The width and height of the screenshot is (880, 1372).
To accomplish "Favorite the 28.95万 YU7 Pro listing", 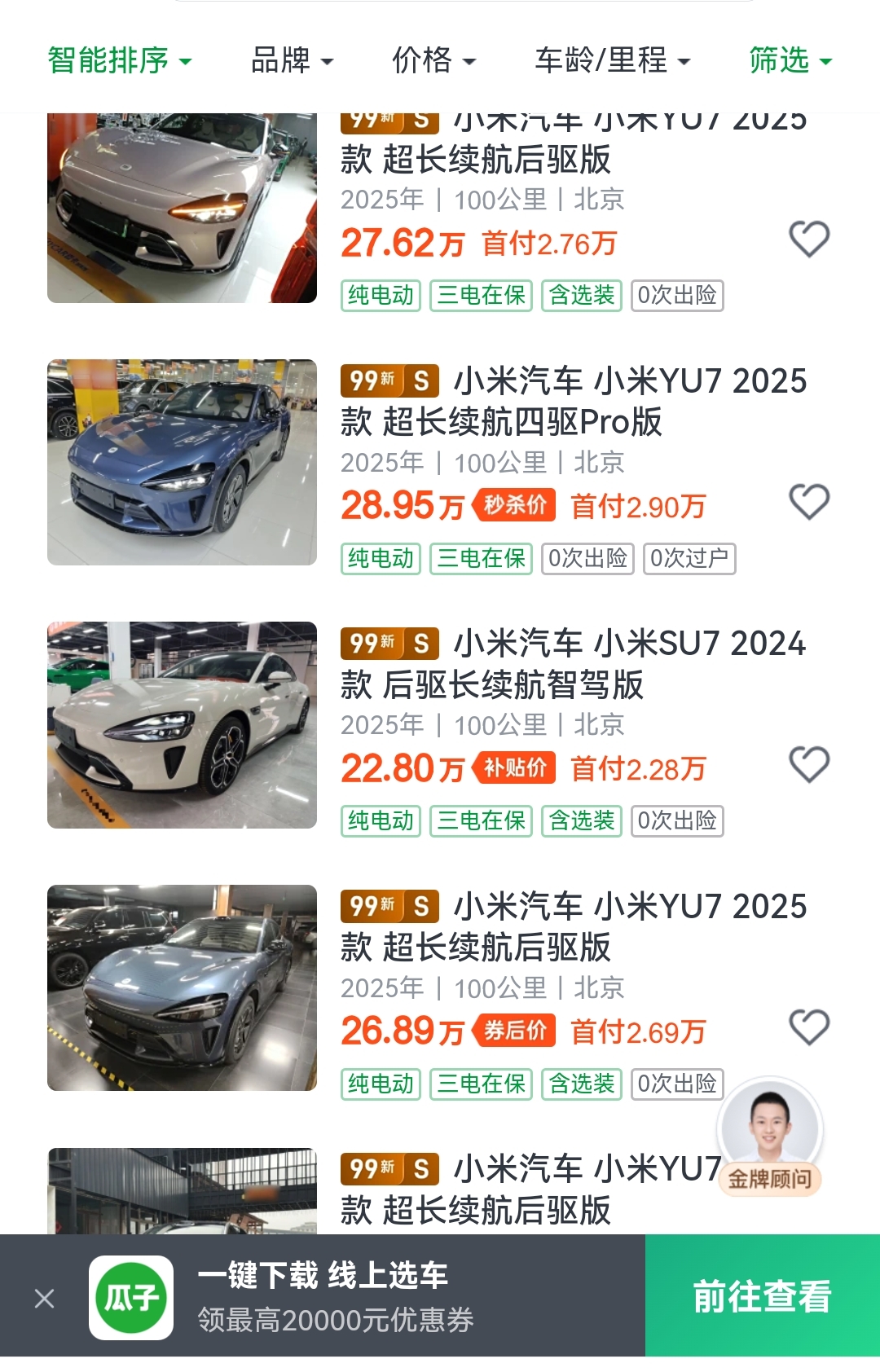I will (809, 501).
